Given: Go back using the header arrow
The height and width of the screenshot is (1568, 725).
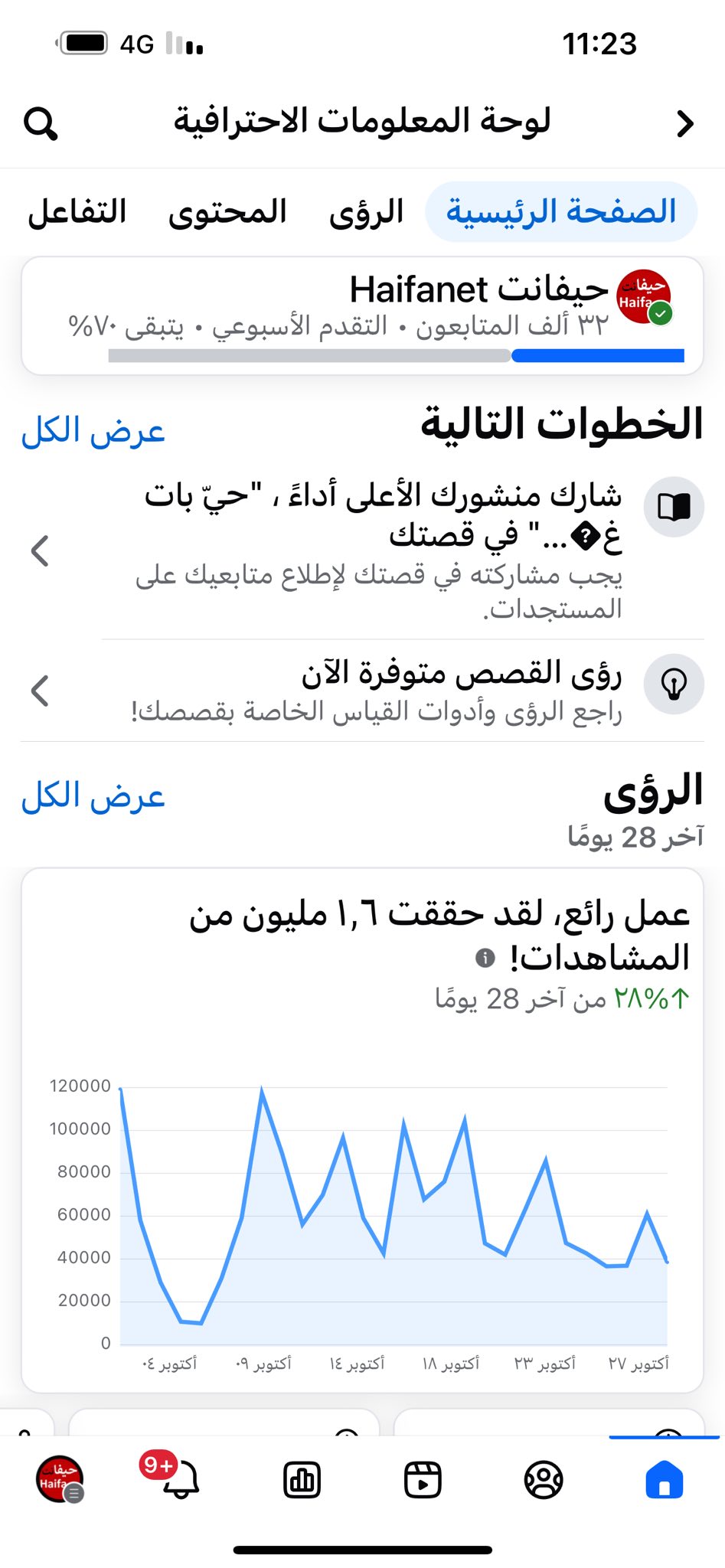Looking at the screenshot, I should pyautogui.click(x=685, y=123).
